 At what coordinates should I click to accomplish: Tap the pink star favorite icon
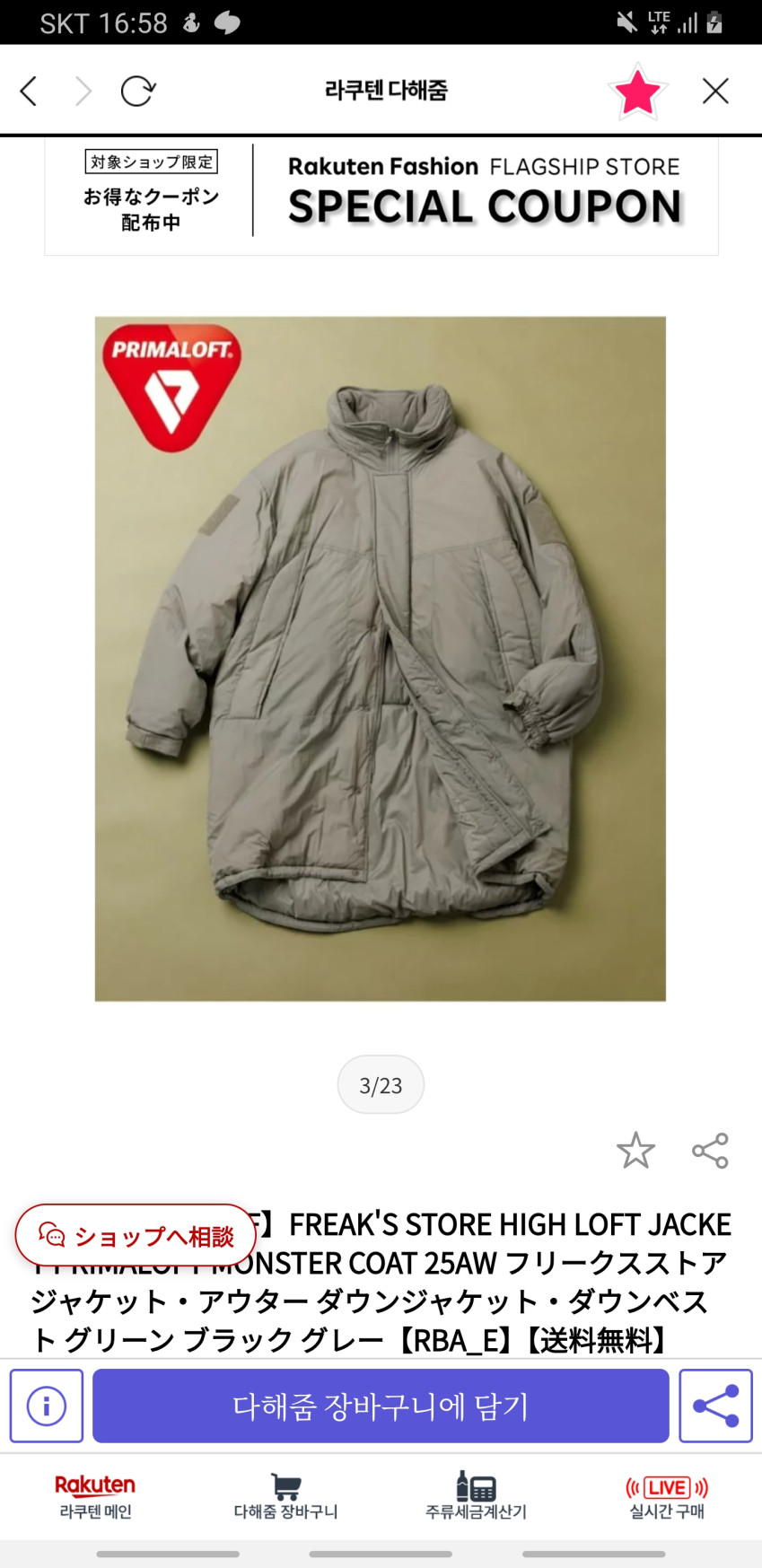click(637, 92)
